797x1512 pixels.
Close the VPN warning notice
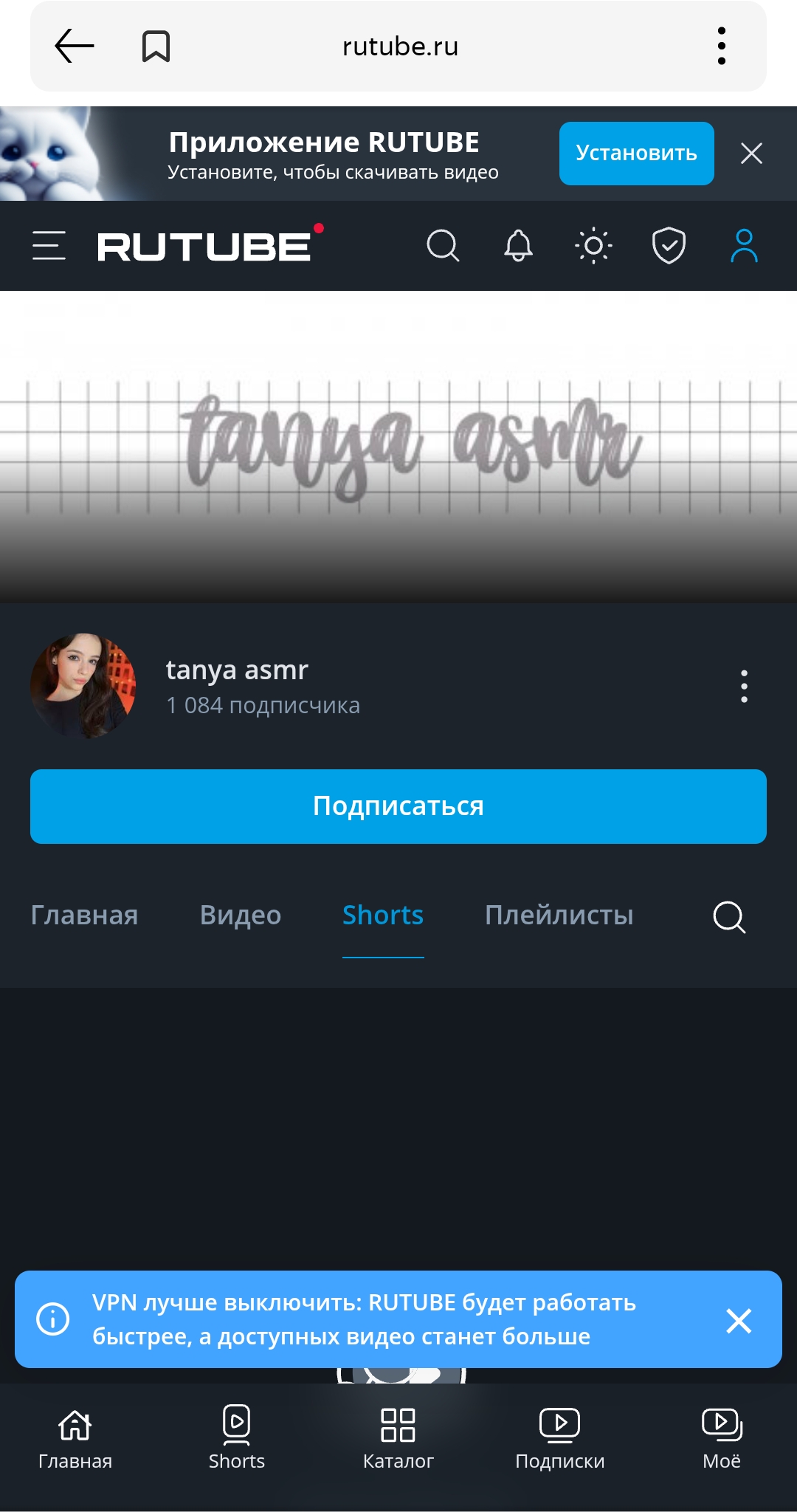[739, 1320]
